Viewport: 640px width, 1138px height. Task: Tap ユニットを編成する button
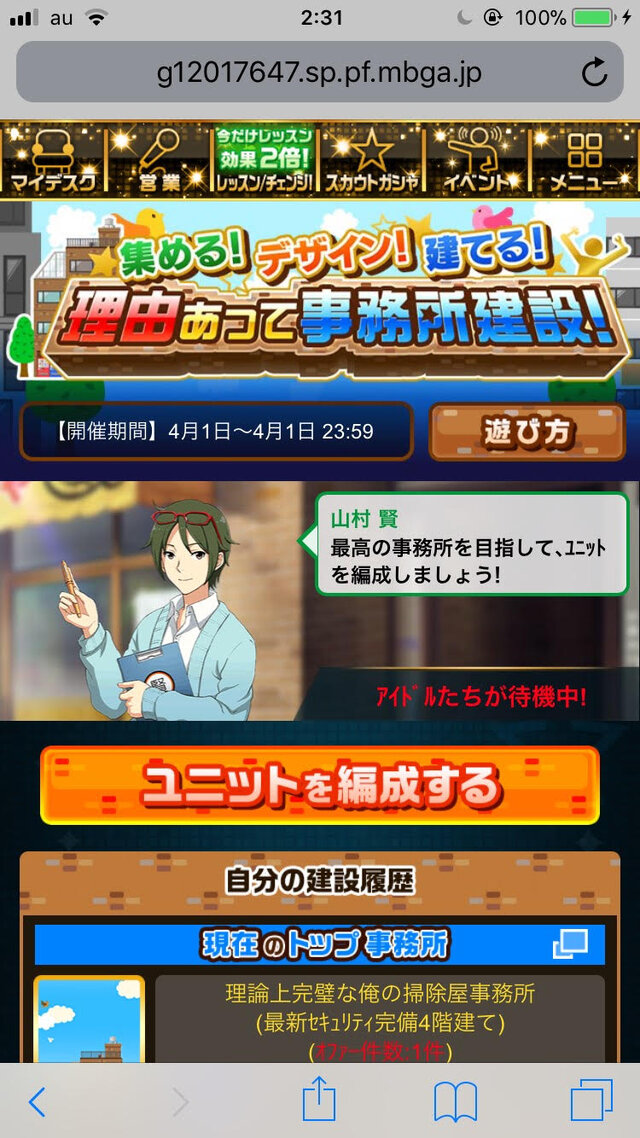320,785
